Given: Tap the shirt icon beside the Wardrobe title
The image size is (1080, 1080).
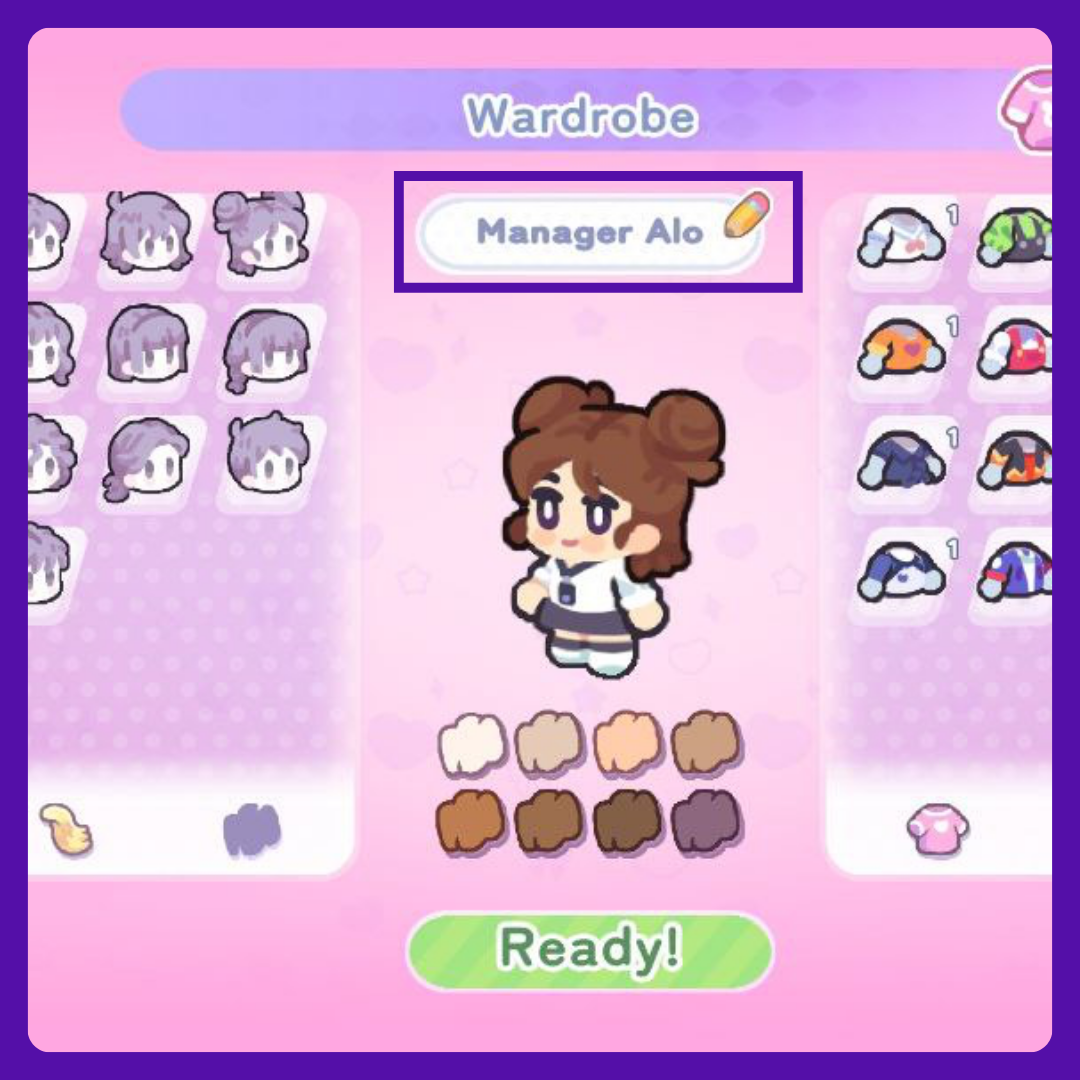Looking at the screenshot, I should (x=1030, y=110).
